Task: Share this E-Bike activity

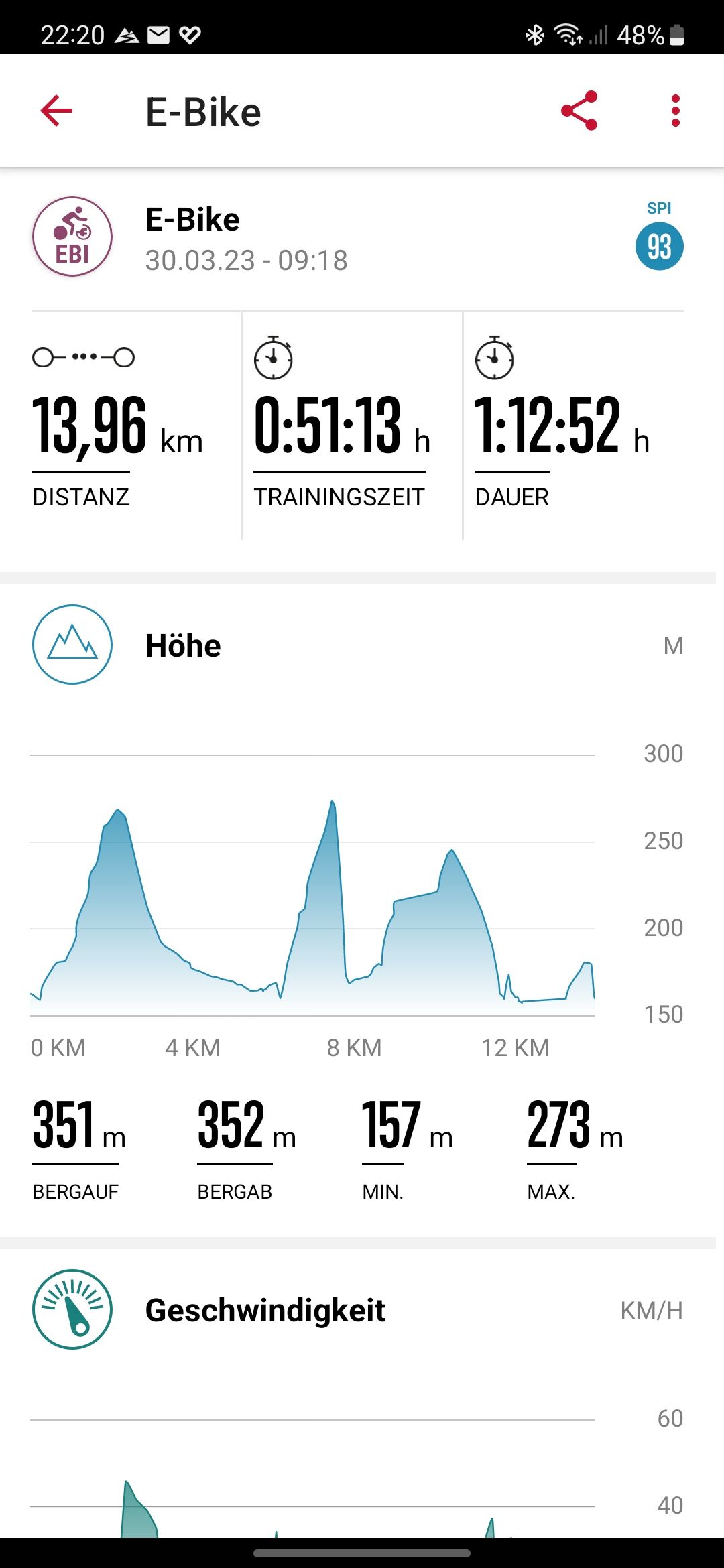Action: tap(579, 111)
